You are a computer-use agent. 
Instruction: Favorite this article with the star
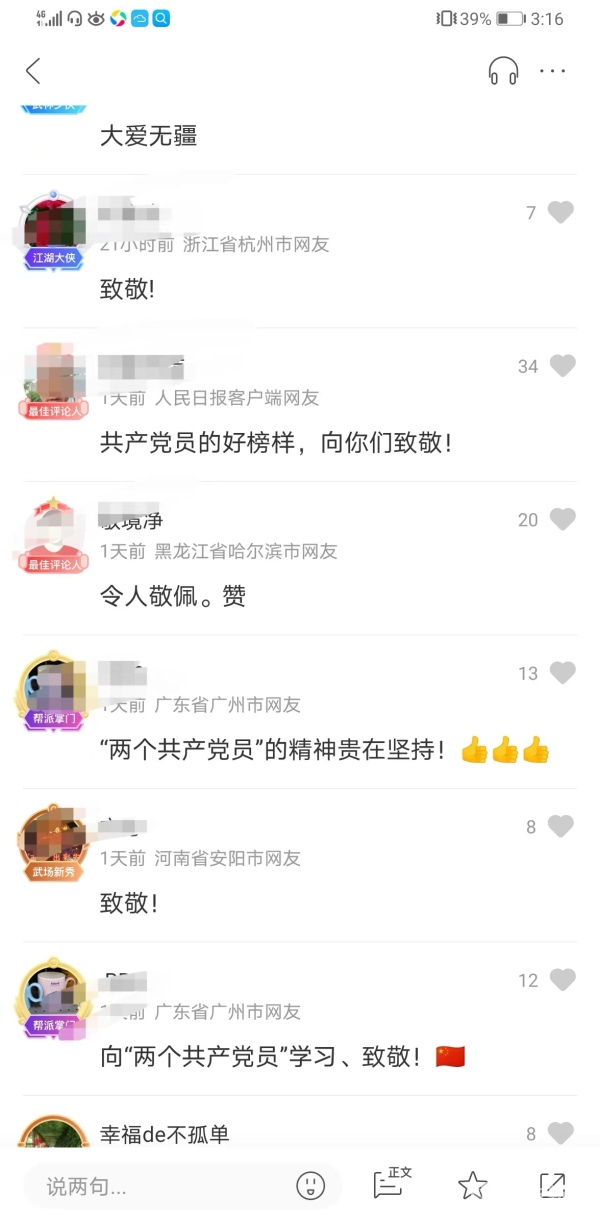click(x=472, y=1187)
